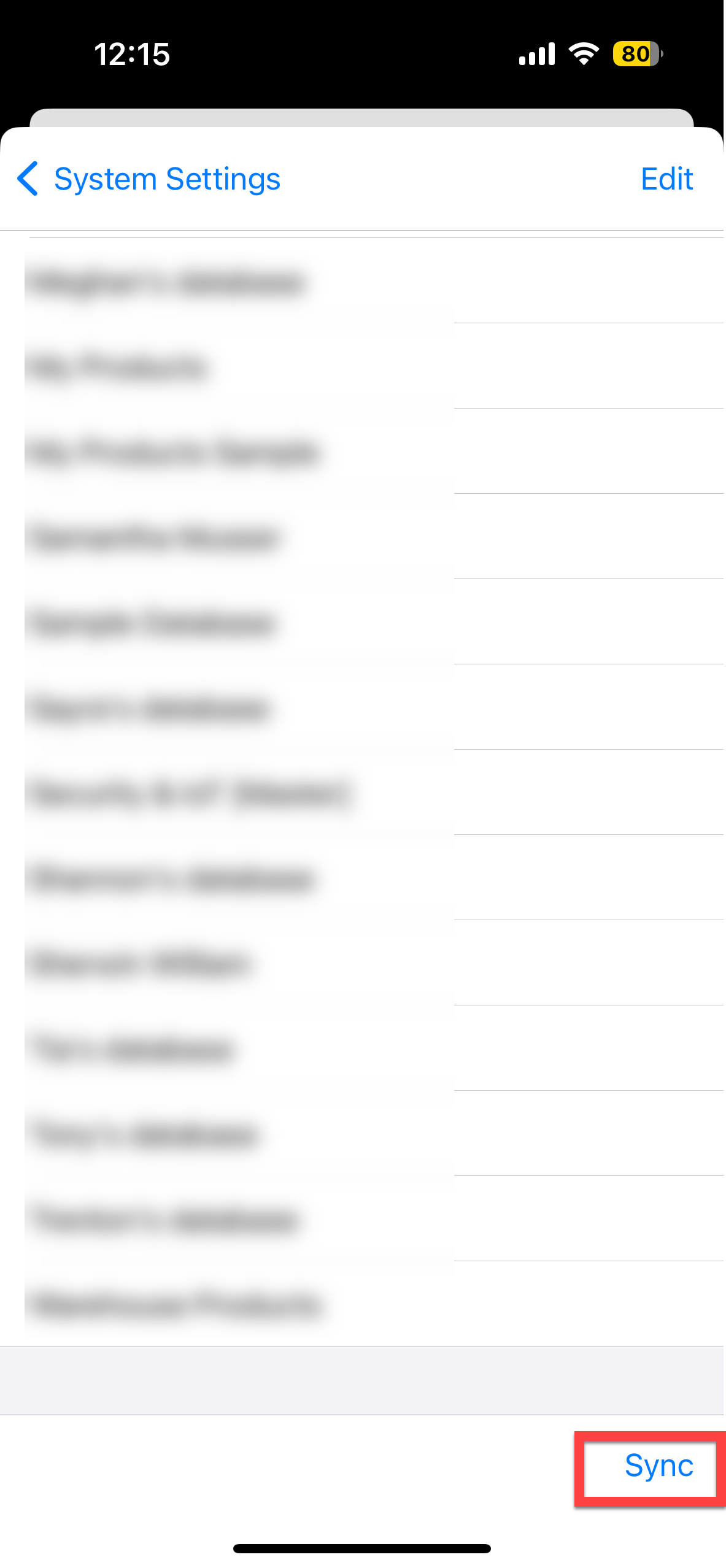Tap the Edit button
This screenshot has width=726, height=1568.
click(x=666, y=179)
